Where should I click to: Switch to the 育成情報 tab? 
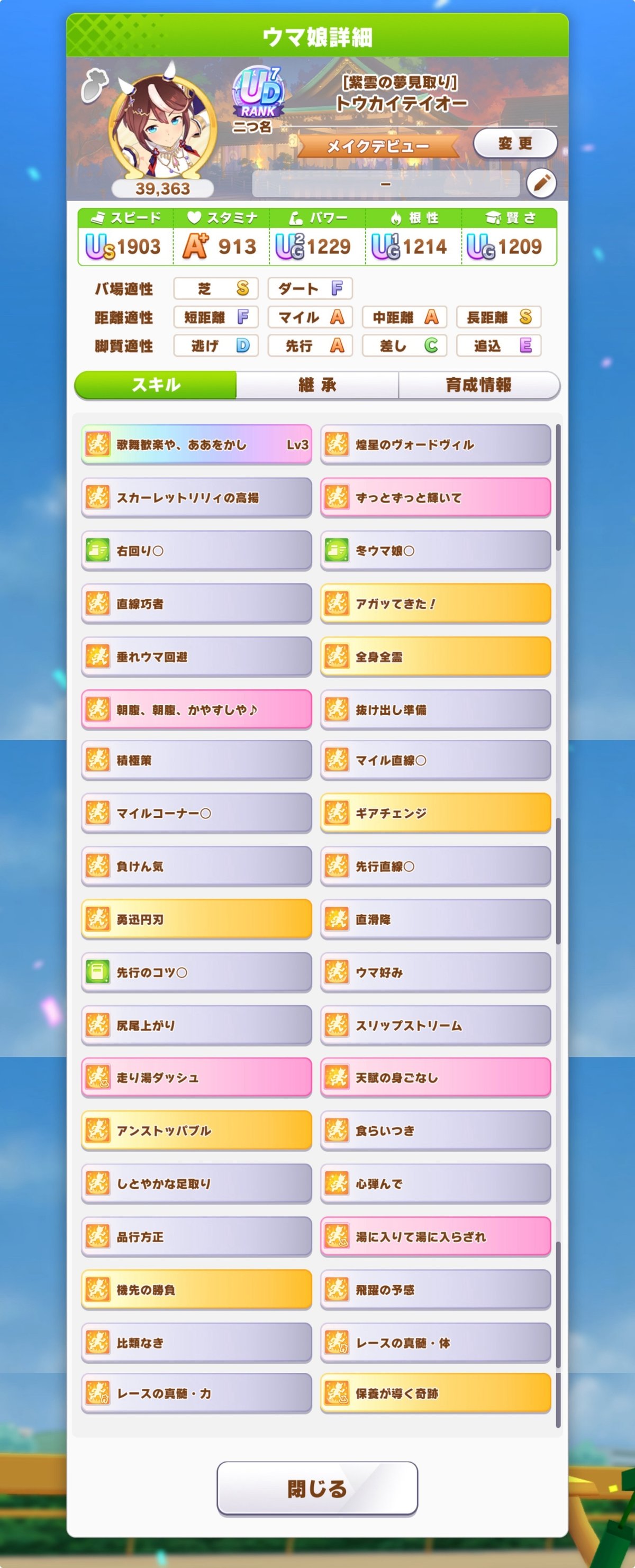tap(478, 385)
